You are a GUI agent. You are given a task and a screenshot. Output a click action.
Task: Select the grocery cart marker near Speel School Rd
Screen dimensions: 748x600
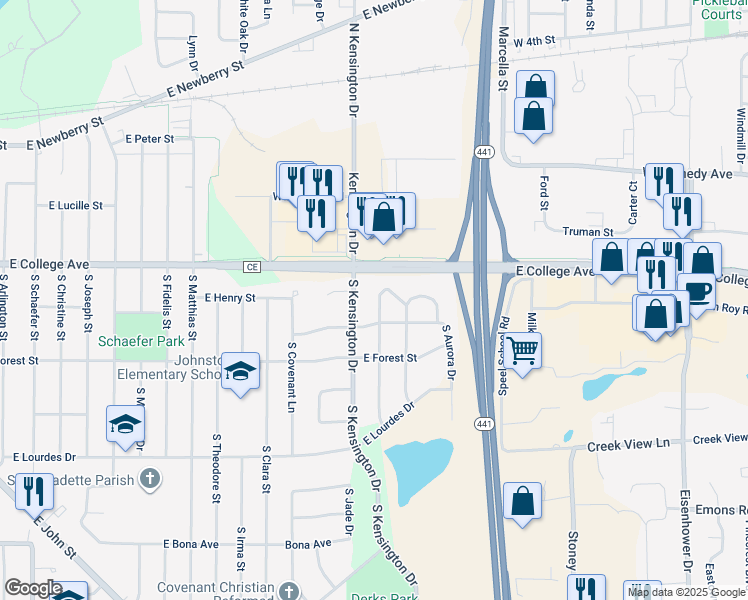[x=522, y=351]
